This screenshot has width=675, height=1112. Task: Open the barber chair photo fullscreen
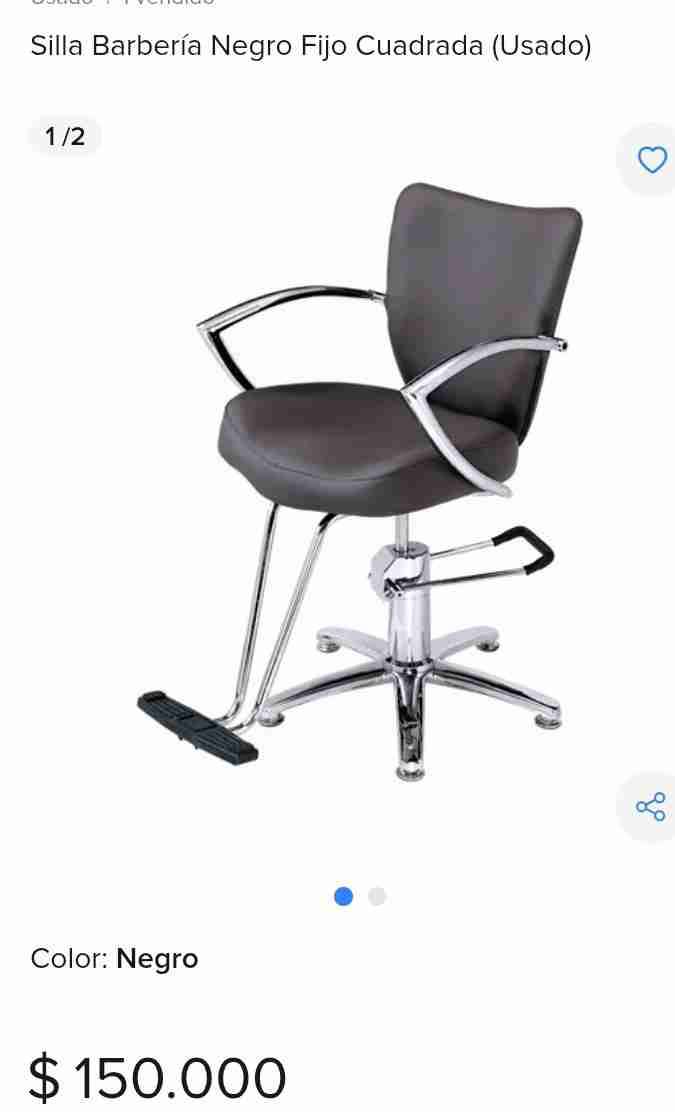(x=360, y=480)
